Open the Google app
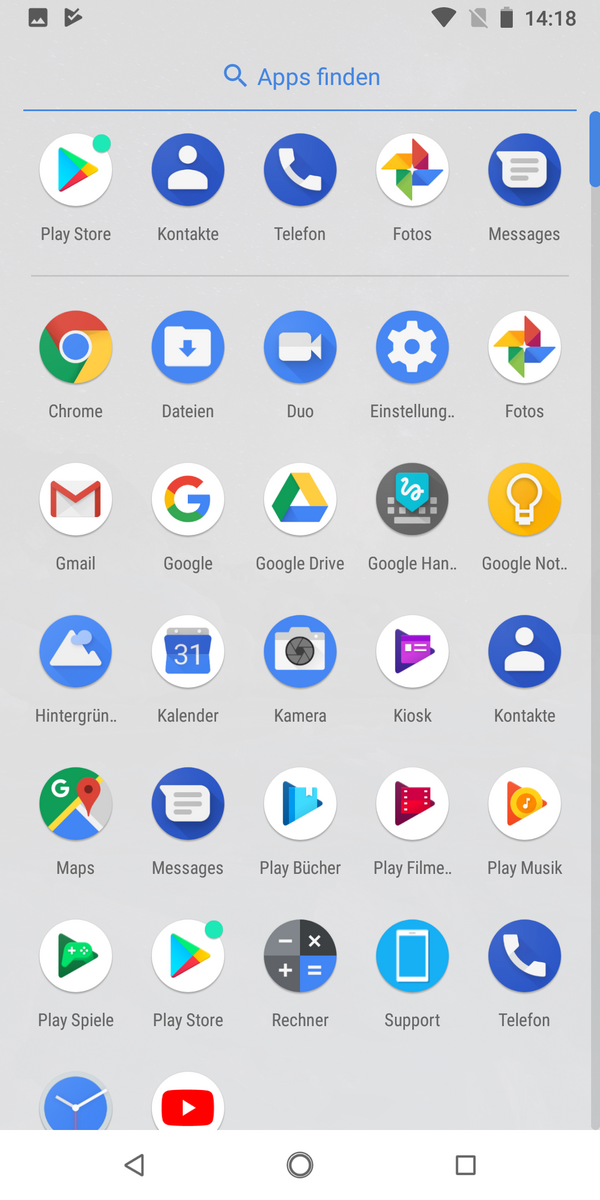Image resolution: width=600 pixels, height=1200 pixels. pyautogui.click(x=188, y=500)
